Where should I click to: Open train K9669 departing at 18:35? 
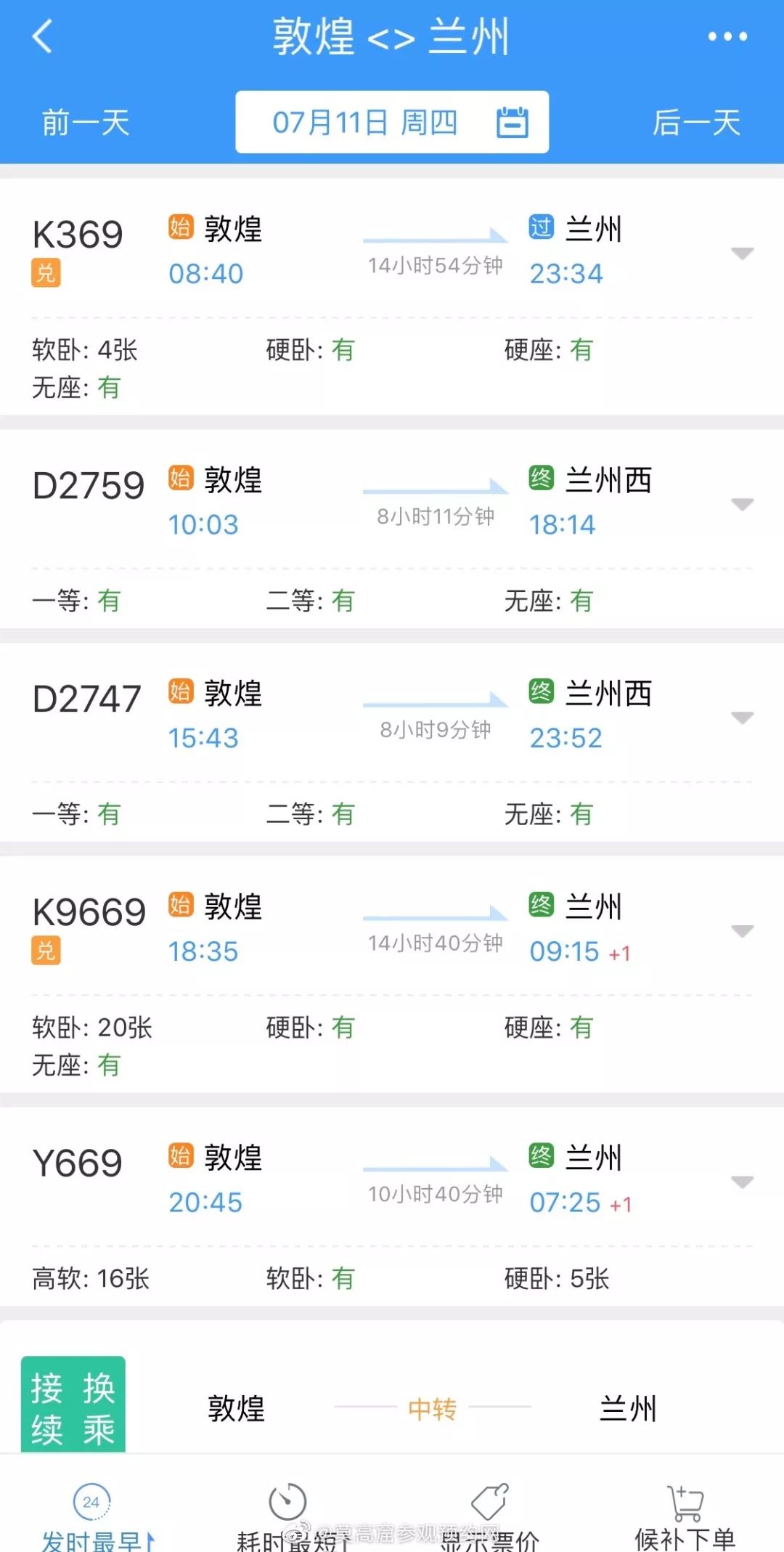point(392,975)
